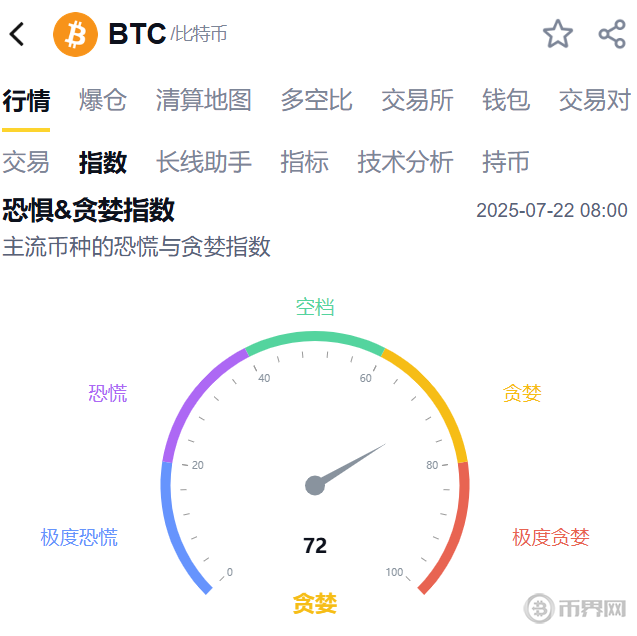Viewport: 637px width, 636px height.
Task: Switch to the 交易所 tab
Action: tap(417, 100)
